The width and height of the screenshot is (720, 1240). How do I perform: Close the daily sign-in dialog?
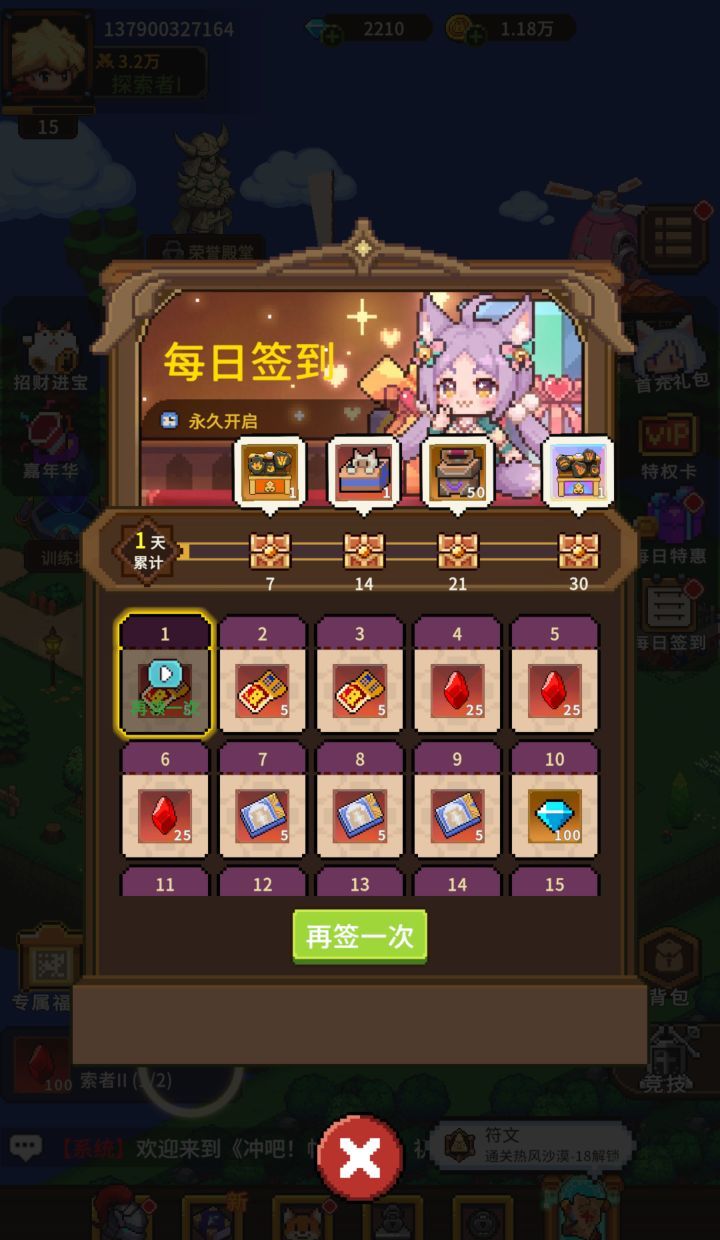(360, 1157)
